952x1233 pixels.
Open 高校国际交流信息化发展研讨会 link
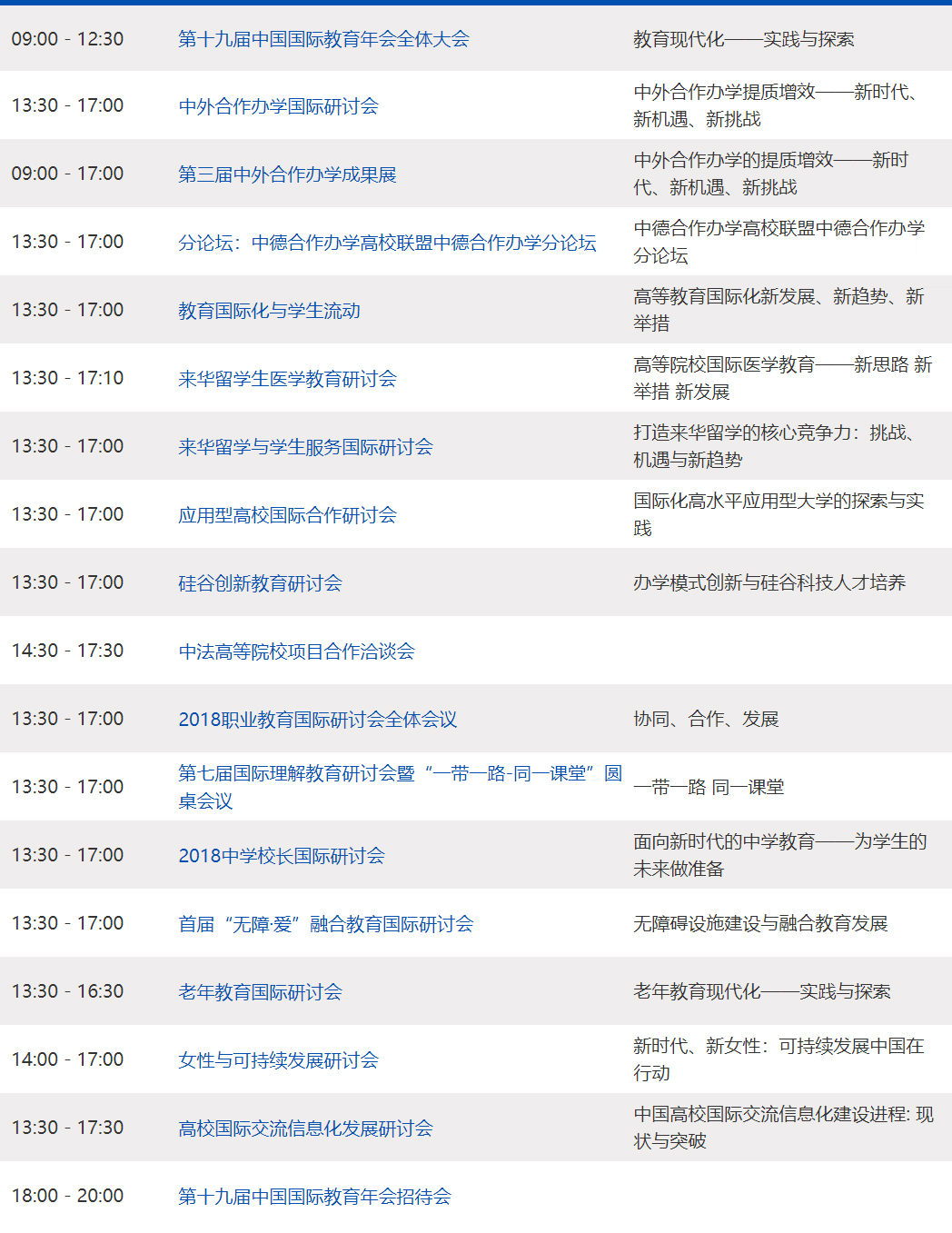(305, 1129)
